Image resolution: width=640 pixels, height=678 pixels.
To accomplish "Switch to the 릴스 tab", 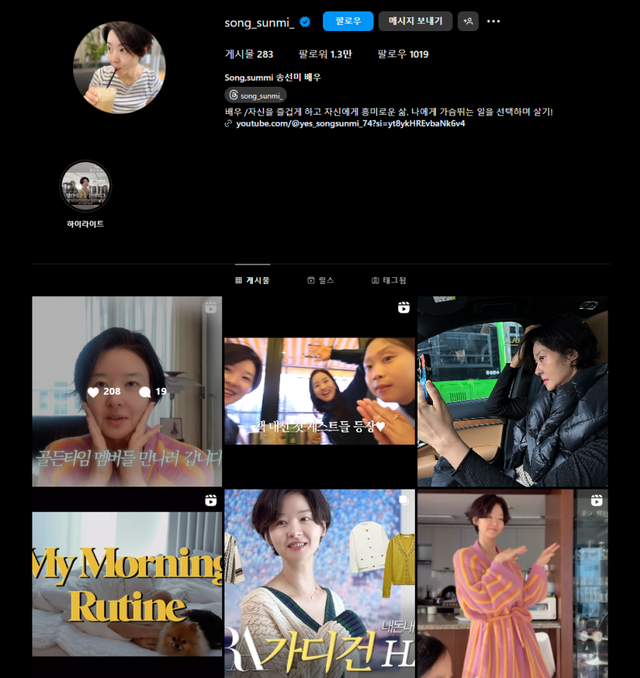I will coord(320,281).
